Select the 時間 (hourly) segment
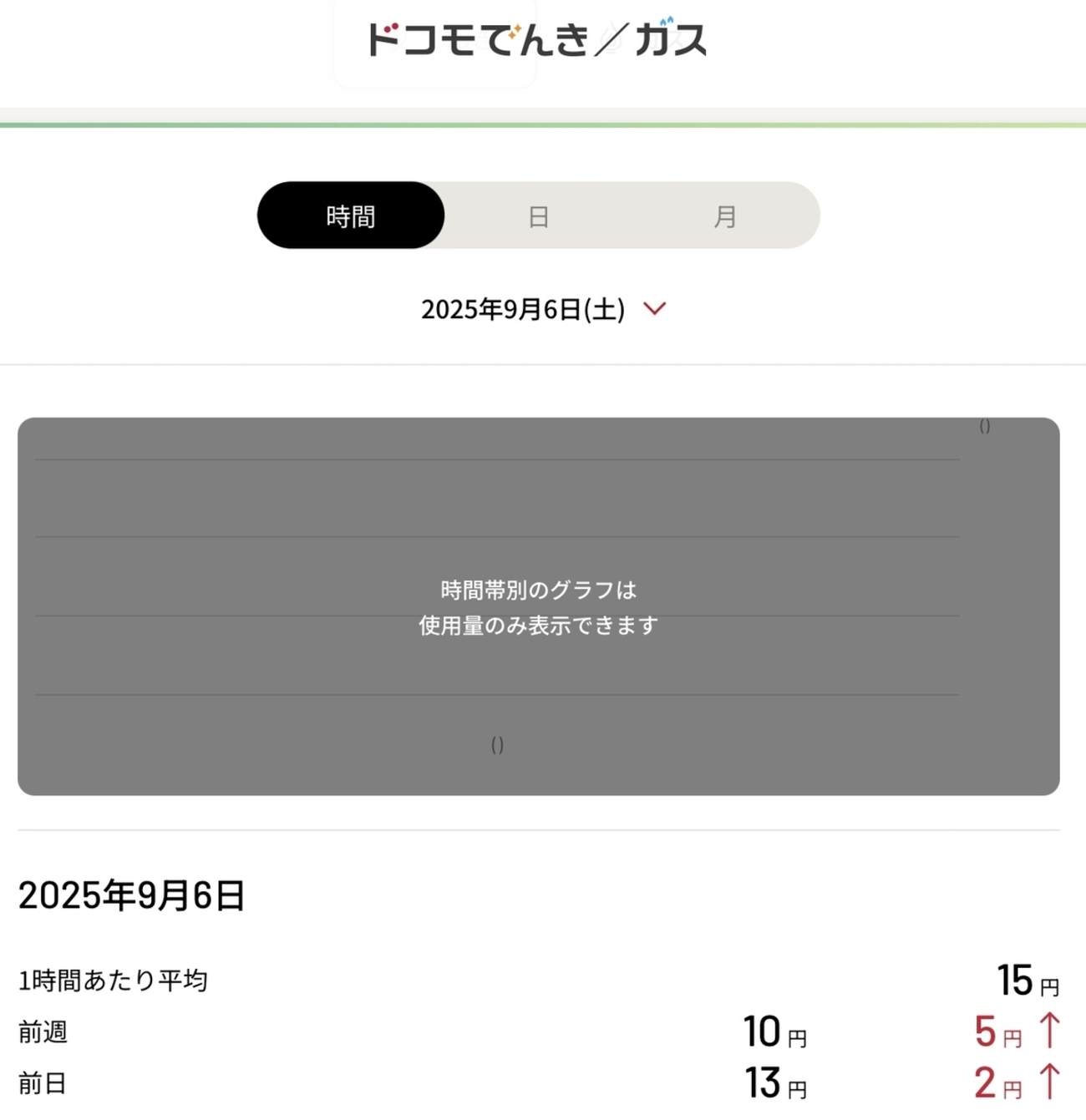This screenshot has height=1120, width=1086. pos(351,216)
